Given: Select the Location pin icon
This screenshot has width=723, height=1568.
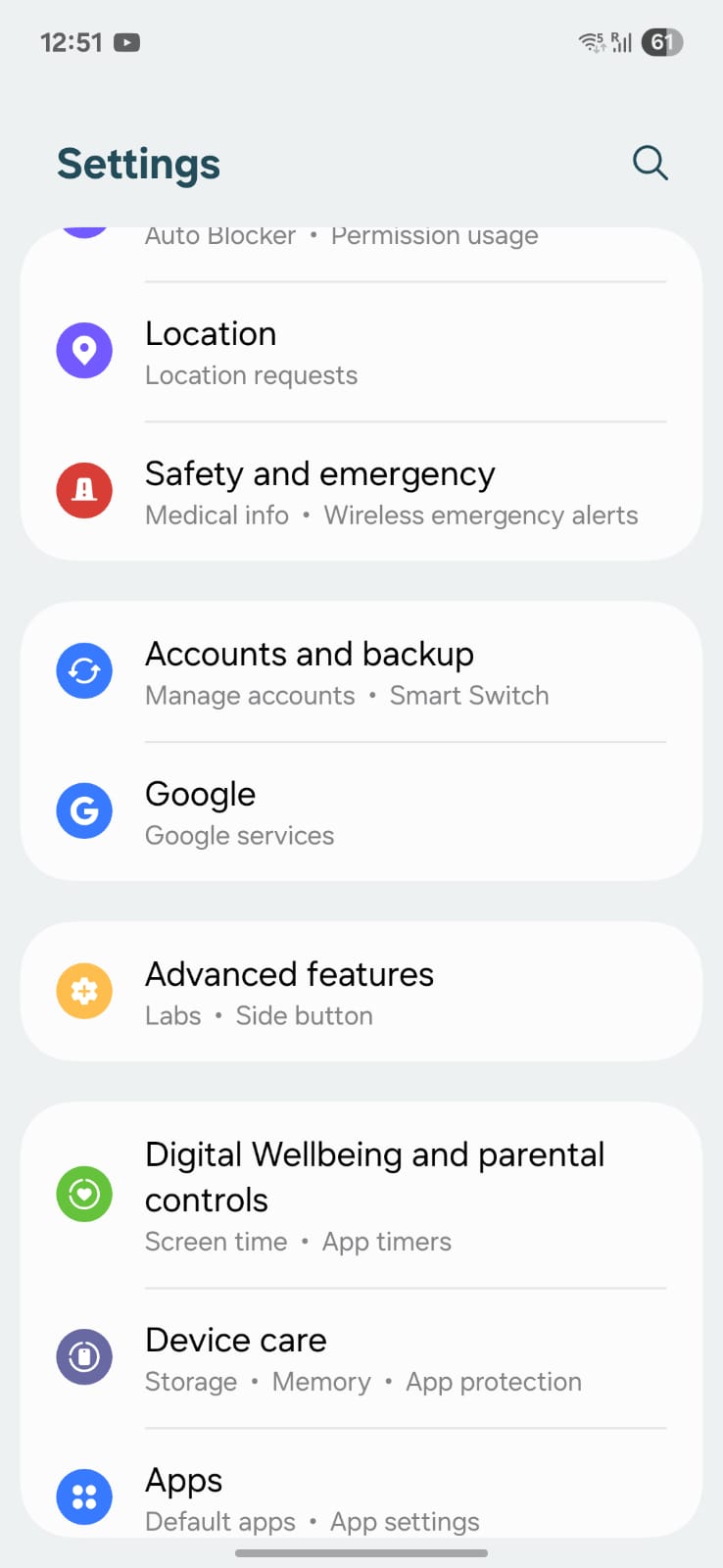Looking at the screenshot, I should point(84,350).
